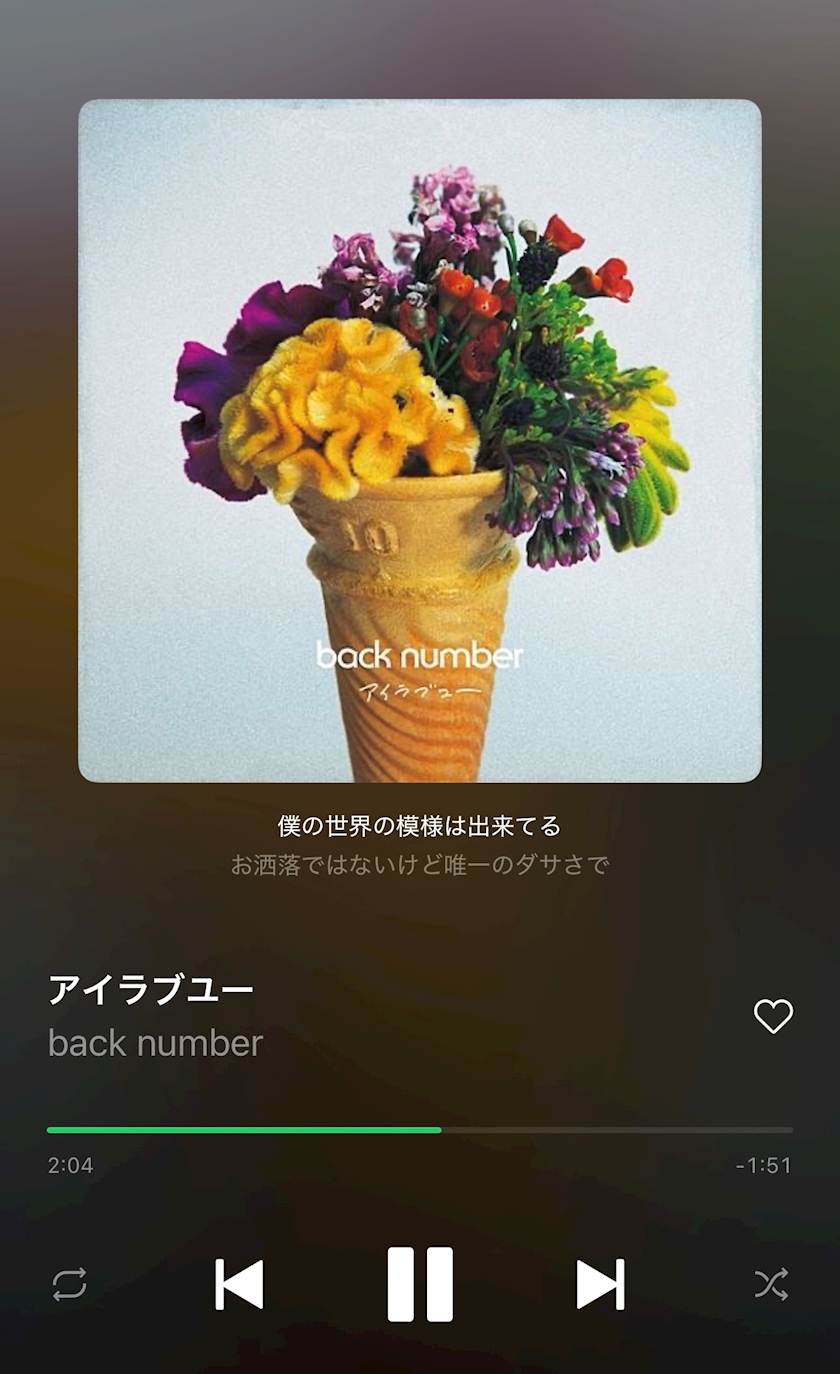Like アイラブユー with the heart icon
Screen dimensions: 840x1374
click(773, 1016)
